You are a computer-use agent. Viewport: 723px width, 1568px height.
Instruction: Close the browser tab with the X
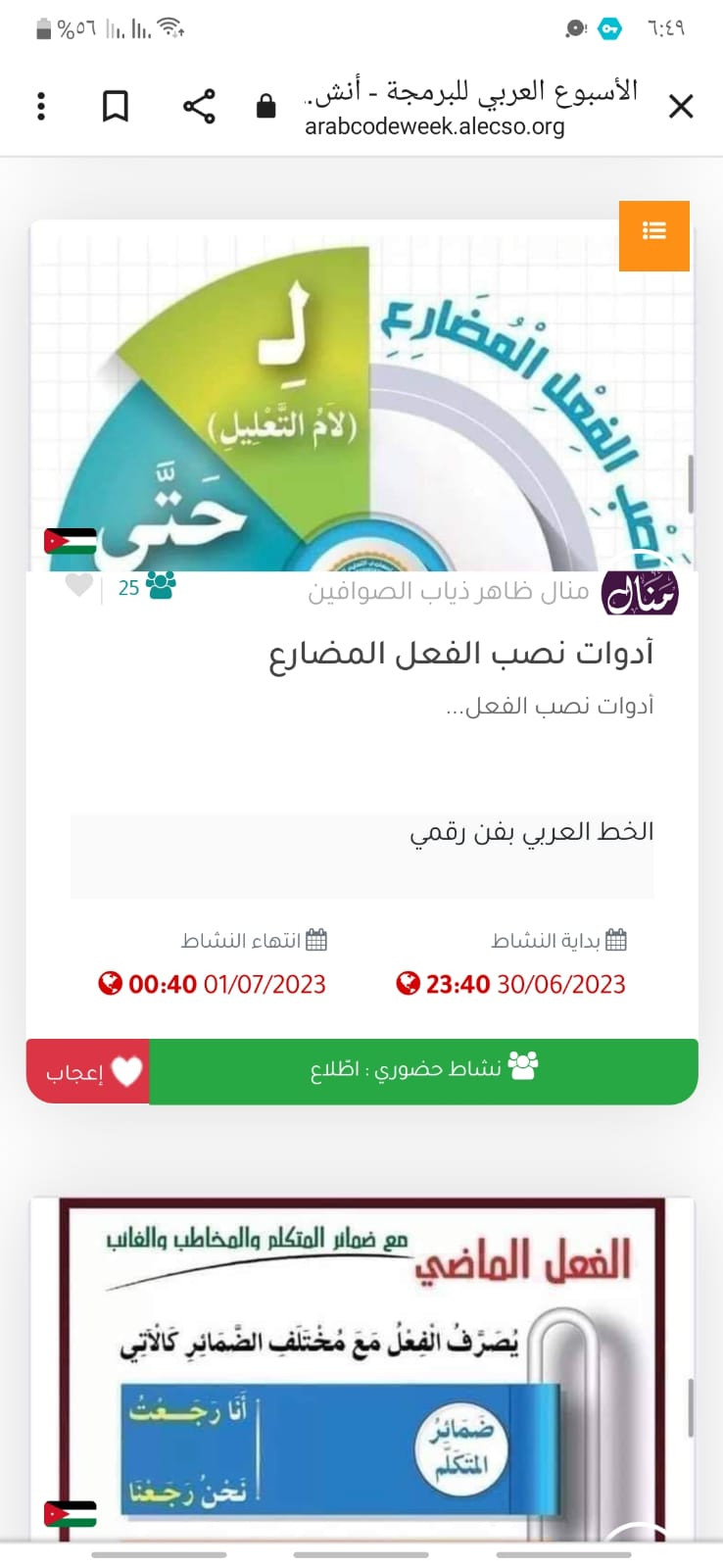pyautogui.click(x=681, y=106)
